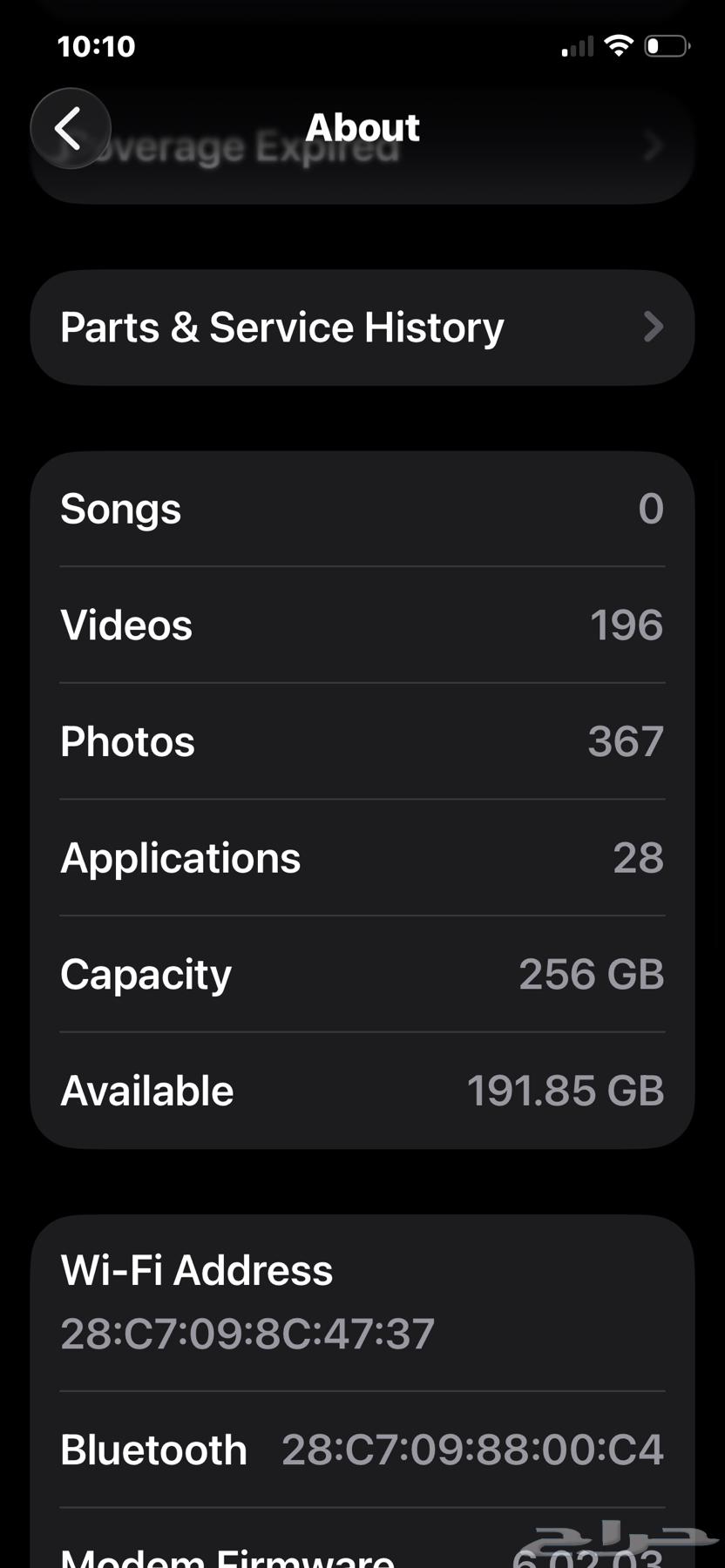Tap the chevron beside Coverage Expired
The width and height of the screenshot is (725, 1568).
coord(654,146)
